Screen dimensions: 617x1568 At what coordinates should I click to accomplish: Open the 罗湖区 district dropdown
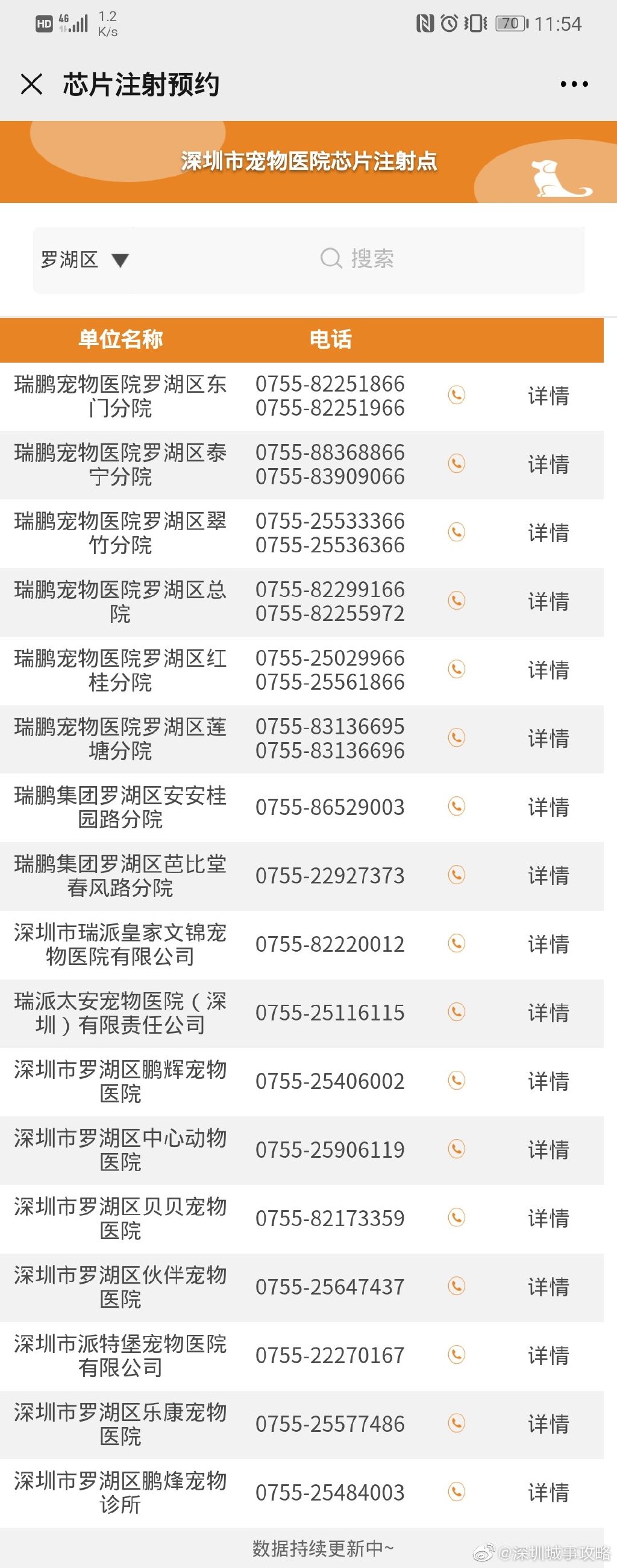coord(84,259)
